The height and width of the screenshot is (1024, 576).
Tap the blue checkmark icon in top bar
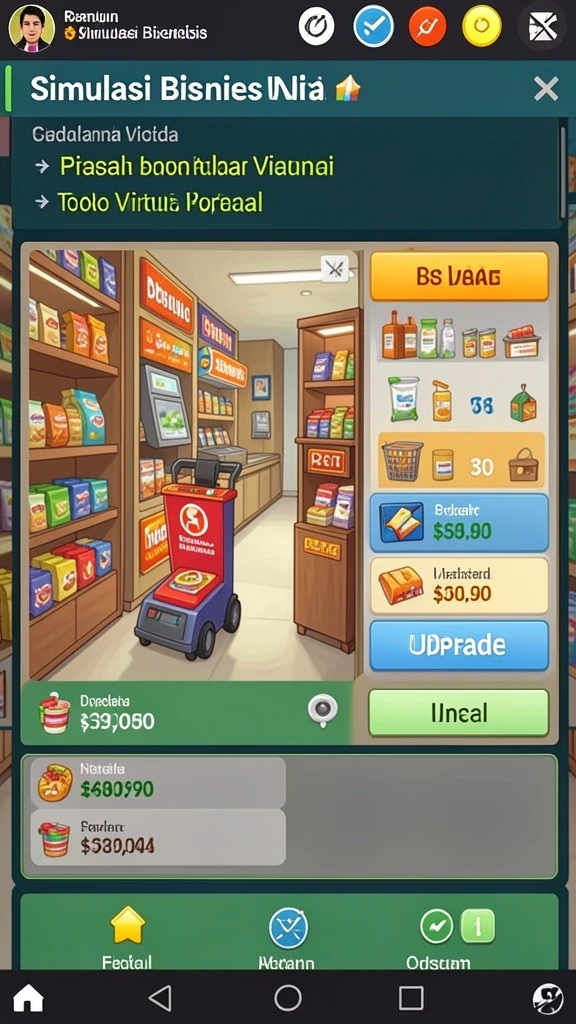click(x=374, y=27)
